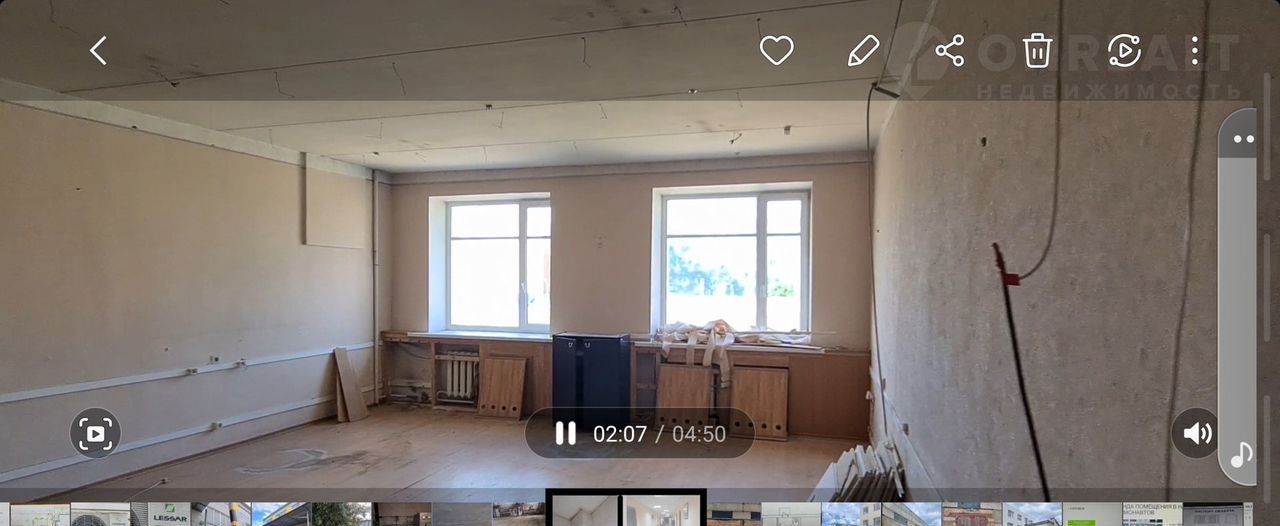Open video in the external player
Screen dimensions: 1280x526
click(1124, 51)
